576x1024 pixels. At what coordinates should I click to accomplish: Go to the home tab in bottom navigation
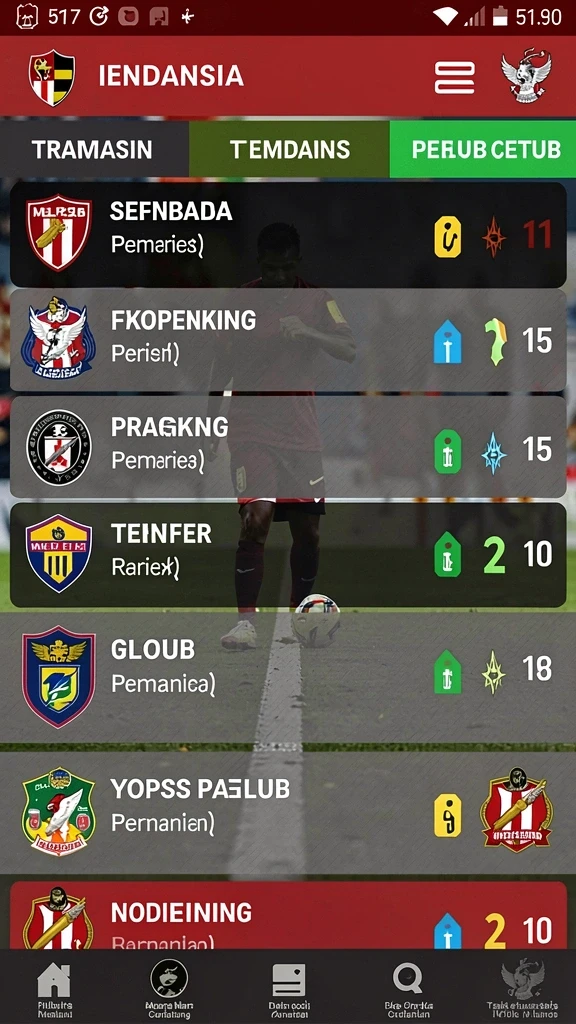[x=54, y=988]
